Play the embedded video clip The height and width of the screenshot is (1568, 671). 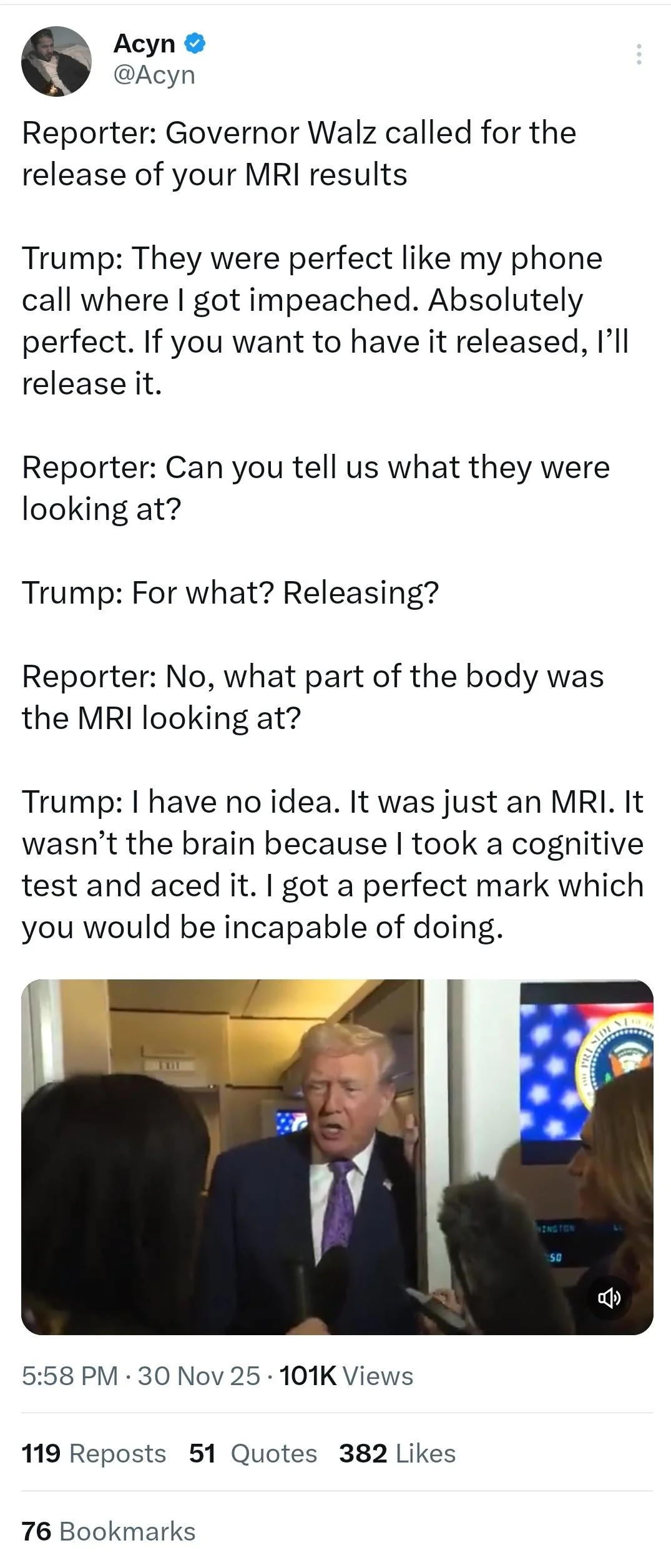[337, 1156]
